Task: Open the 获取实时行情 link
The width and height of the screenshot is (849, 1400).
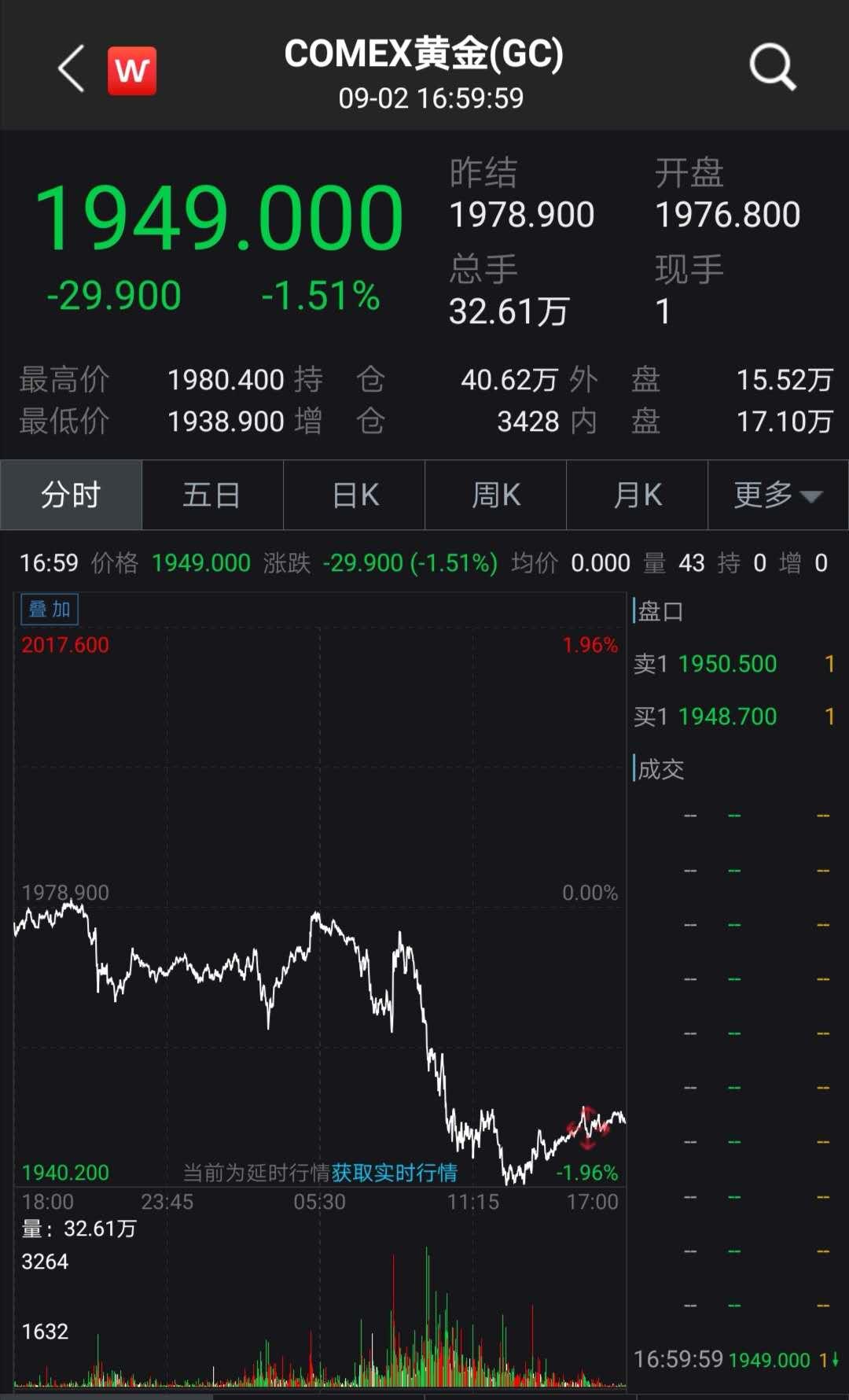Action: click(395, 1173)
